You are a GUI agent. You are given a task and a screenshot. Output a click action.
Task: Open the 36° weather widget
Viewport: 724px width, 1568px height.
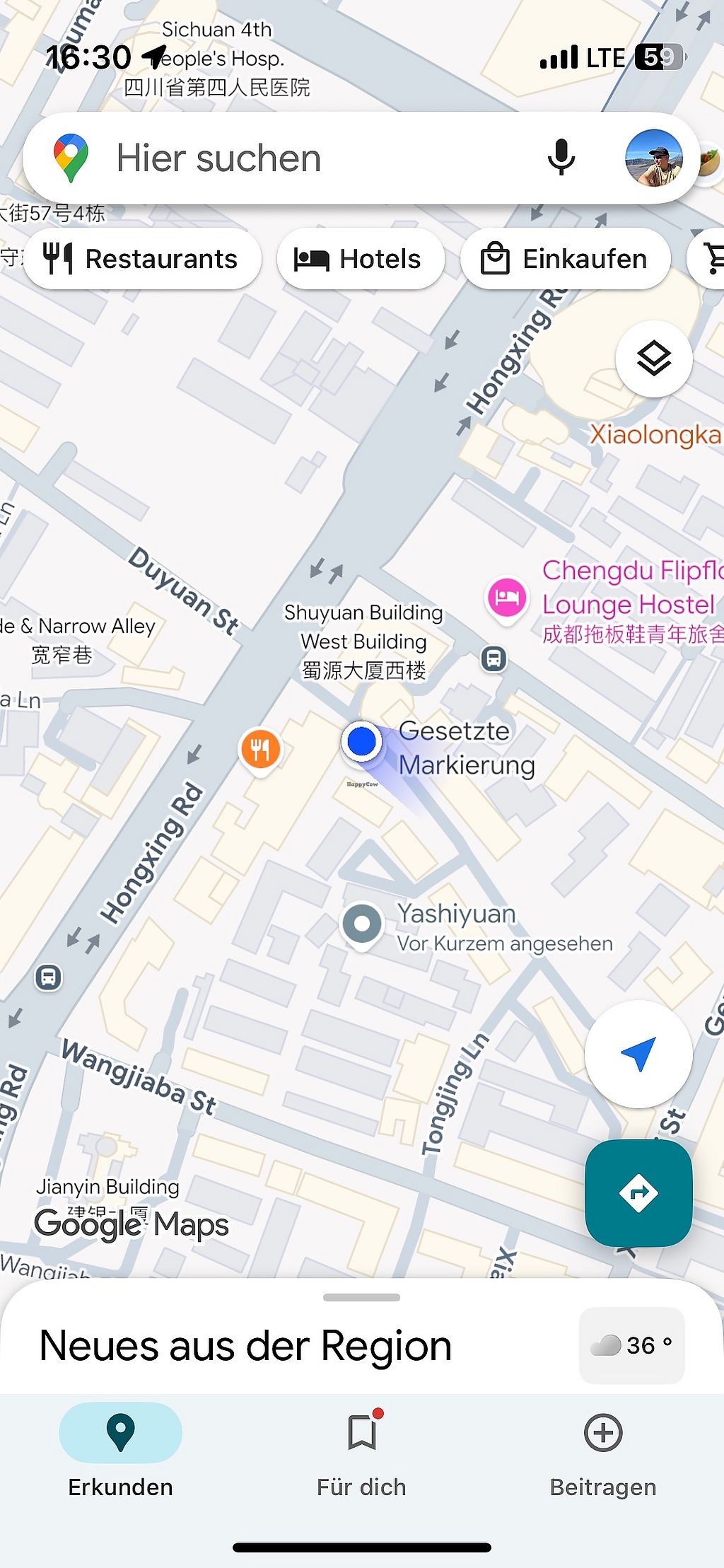tap(632, 1345)
